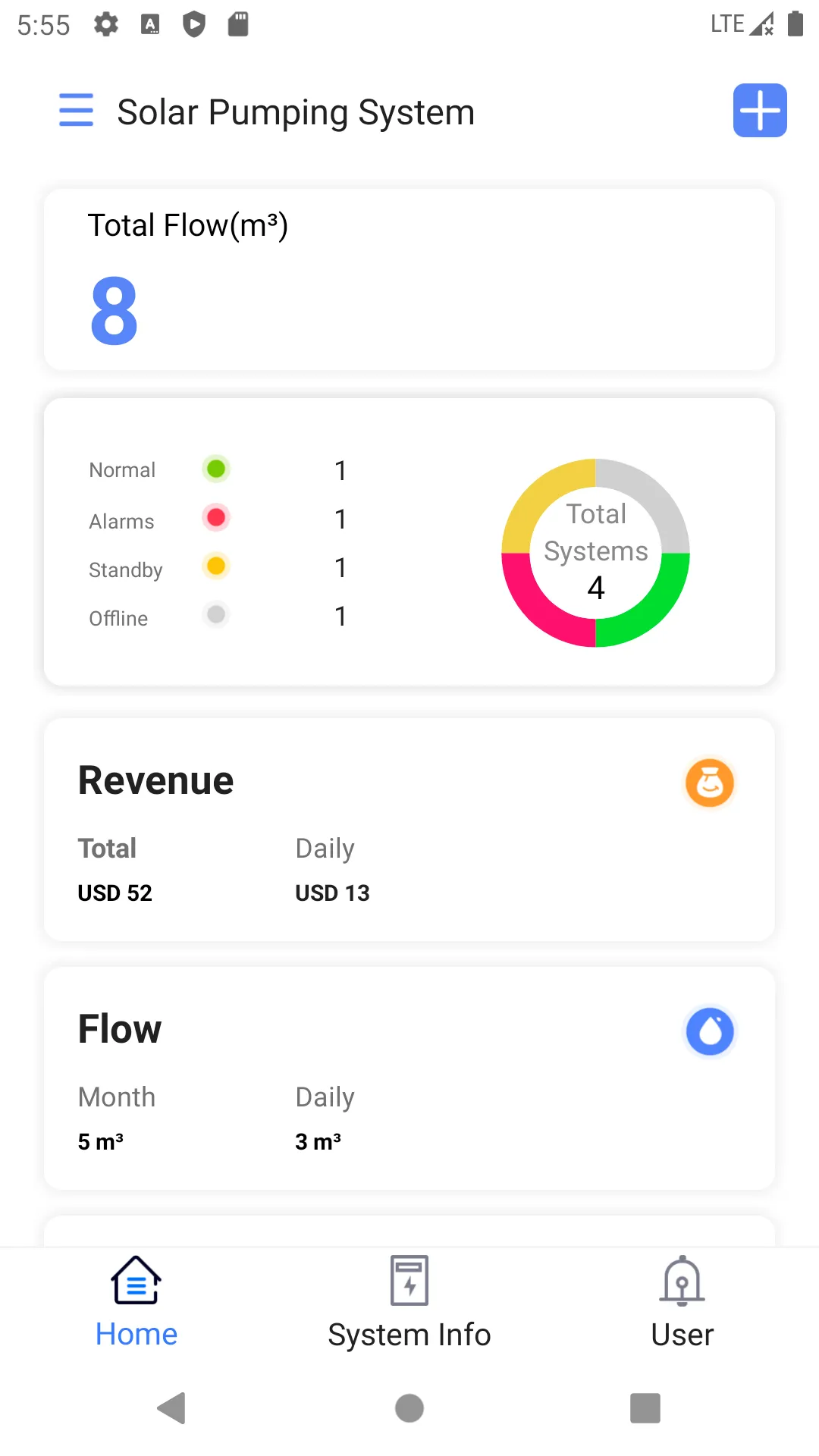Tap the Android back button
Screen dimensions: 819x1456
172,1408
